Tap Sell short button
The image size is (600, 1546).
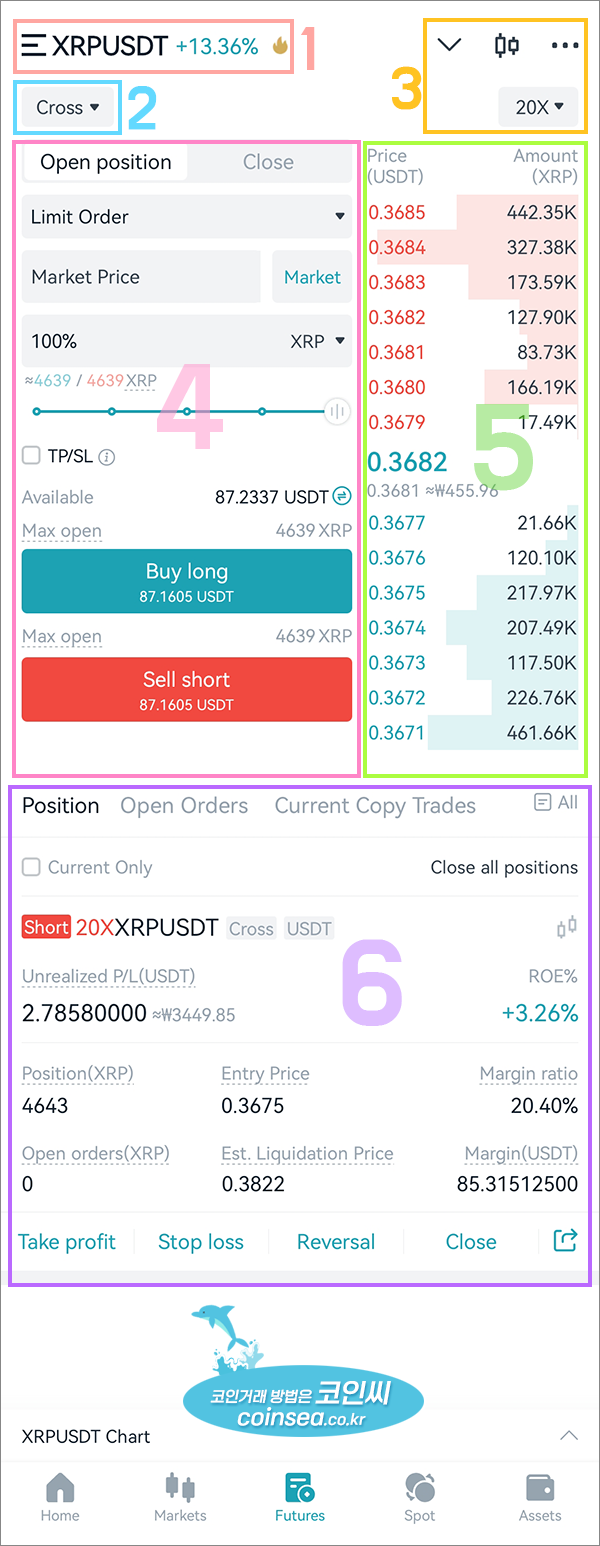click(x=186, y=689)
